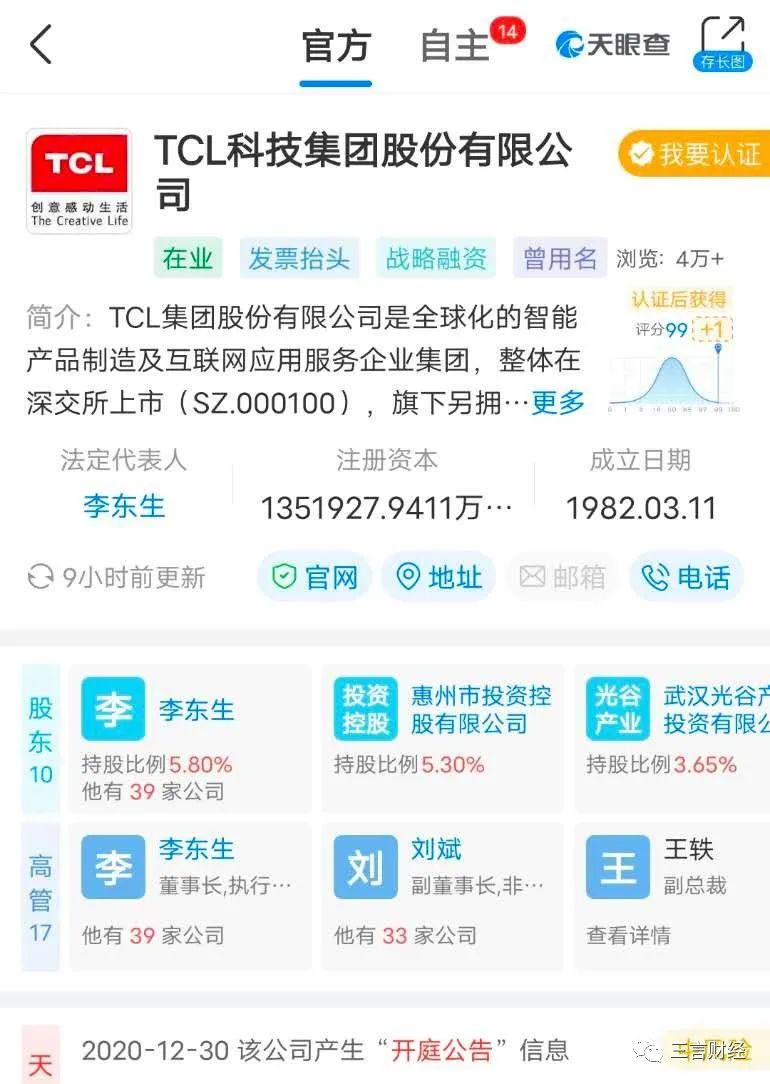Tap the 电话 phone button
Image resolution: width=770 pixels, height=1084 pixels.
(686, 577)
